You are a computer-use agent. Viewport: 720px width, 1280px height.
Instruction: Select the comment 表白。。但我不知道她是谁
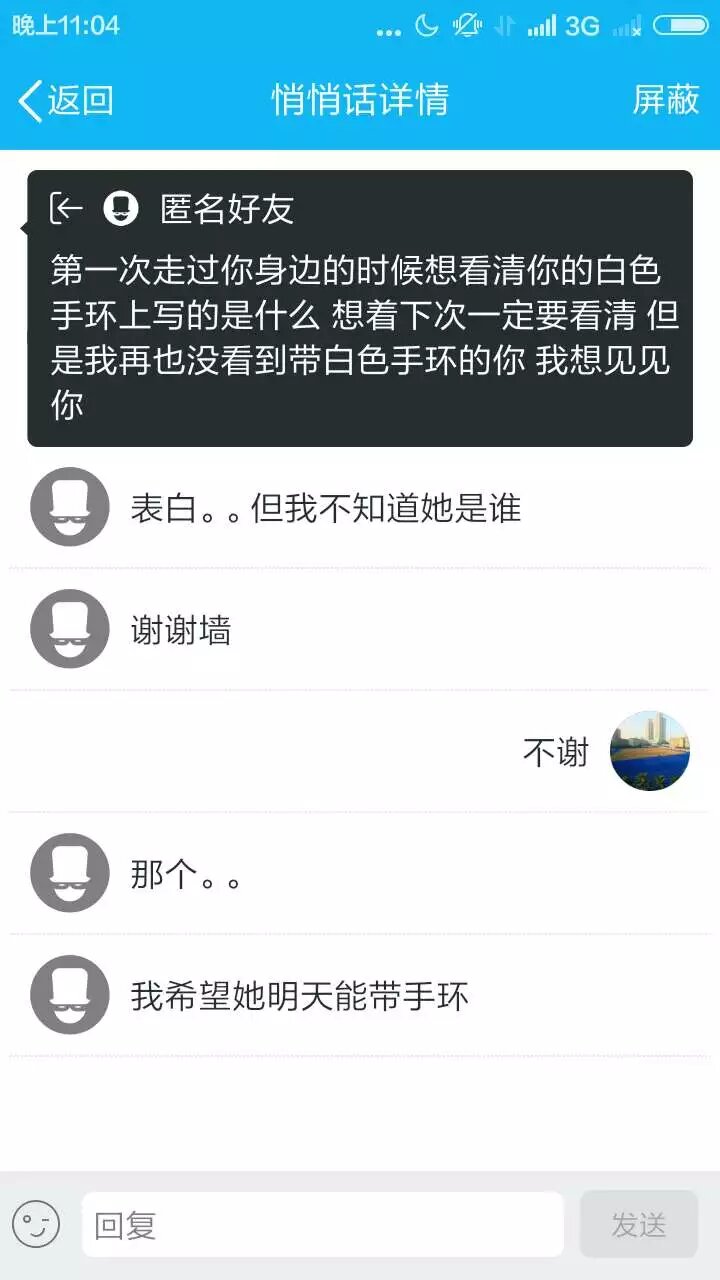pos(326,508)
